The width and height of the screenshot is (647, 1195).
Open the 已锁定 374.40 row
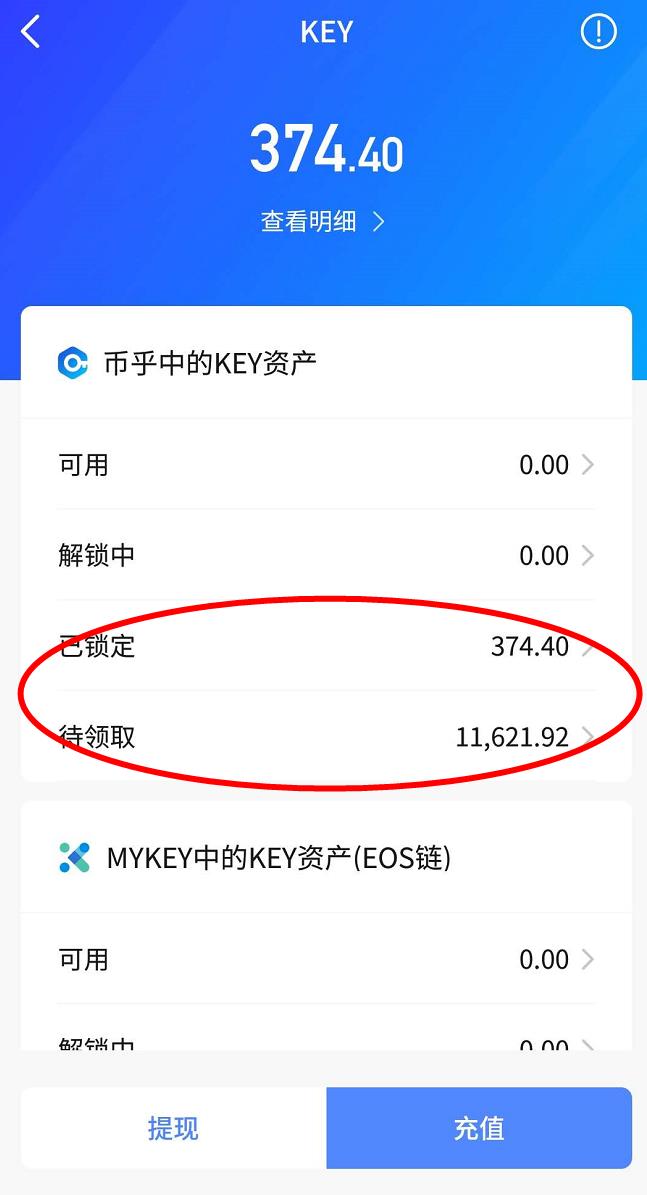point(326,646)
